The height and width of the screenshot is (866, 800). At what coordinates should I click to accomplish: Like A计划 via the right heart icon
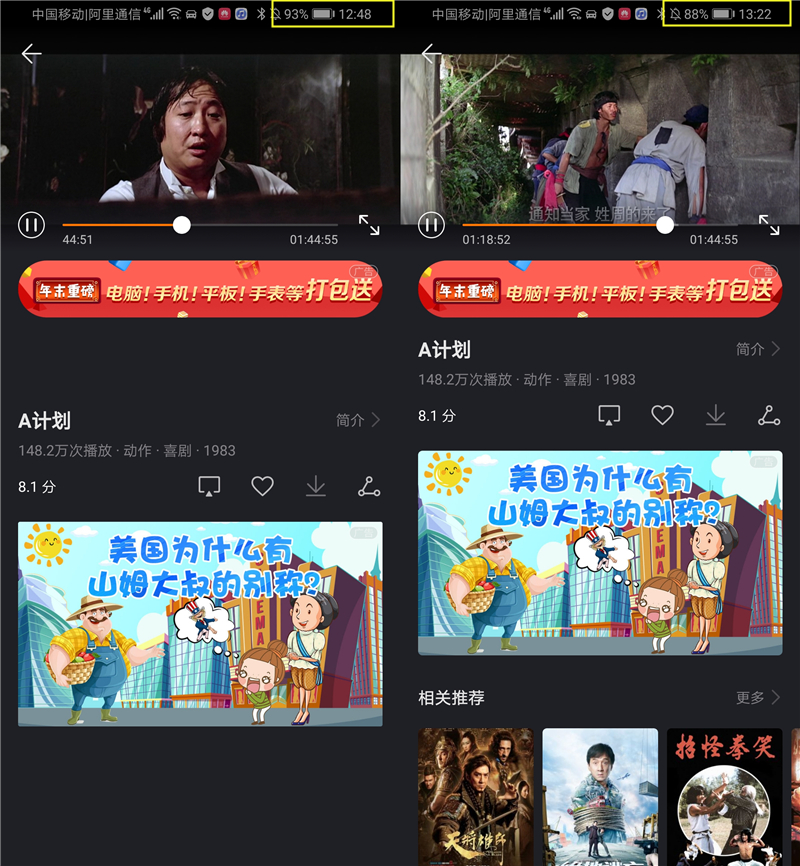661,414
